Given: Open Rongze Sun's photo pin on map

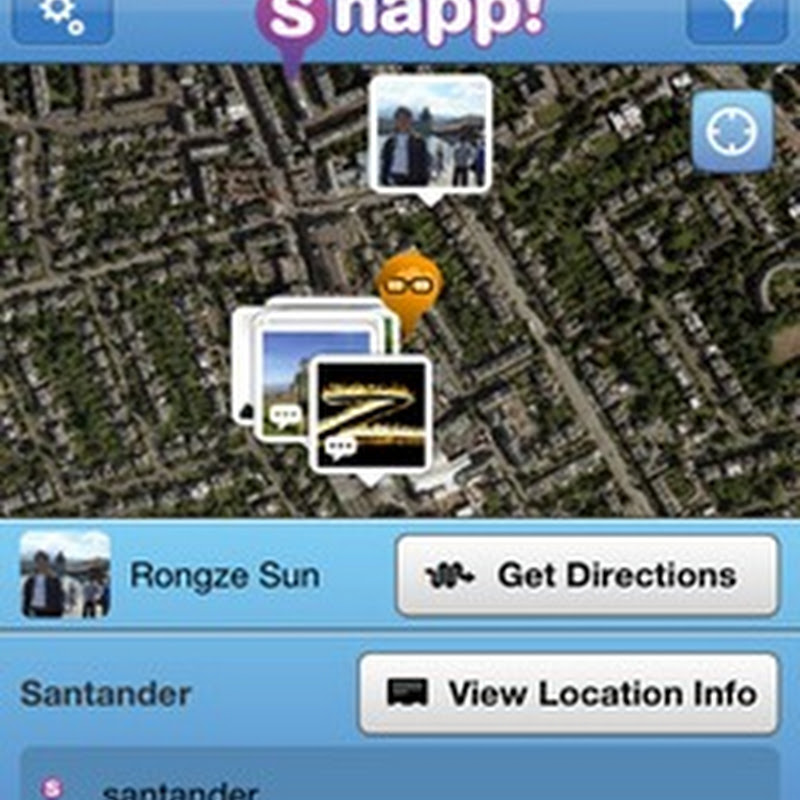Looking at the screenshot, I should 430,135.
